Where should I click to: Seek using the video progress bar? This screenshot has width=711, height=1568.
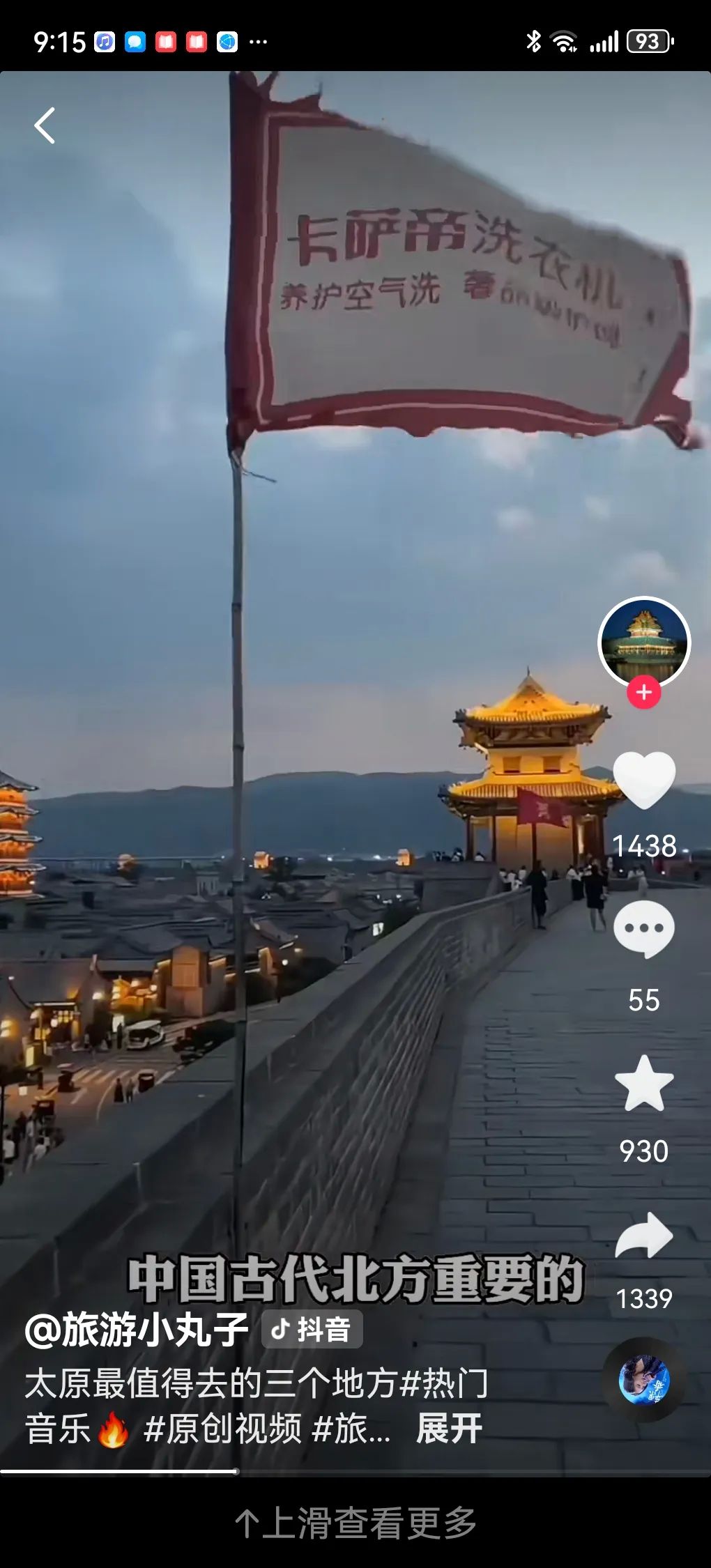click(236, 1472)
